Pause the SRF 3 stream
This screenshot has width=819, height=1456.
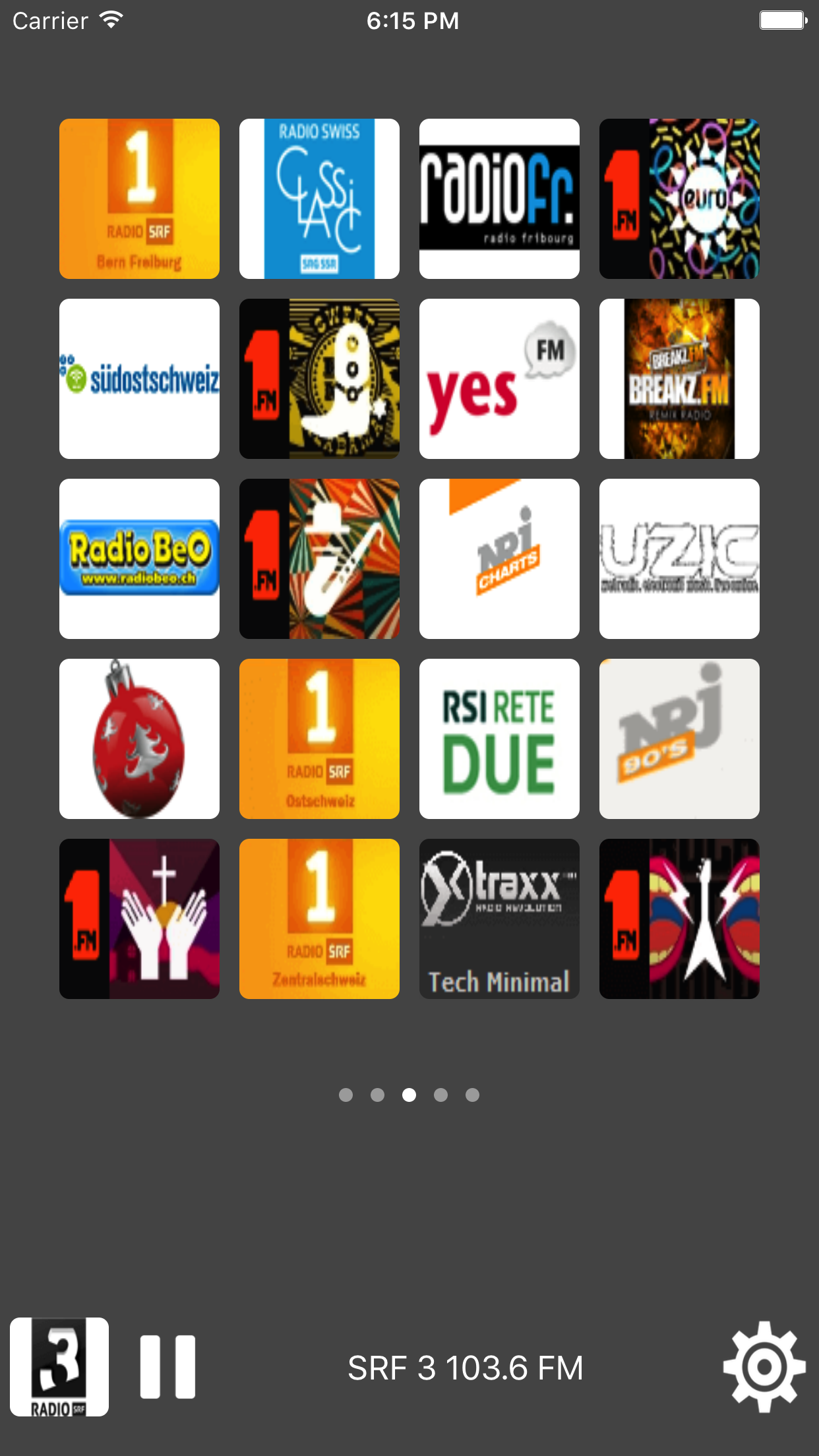point(167,1367)
